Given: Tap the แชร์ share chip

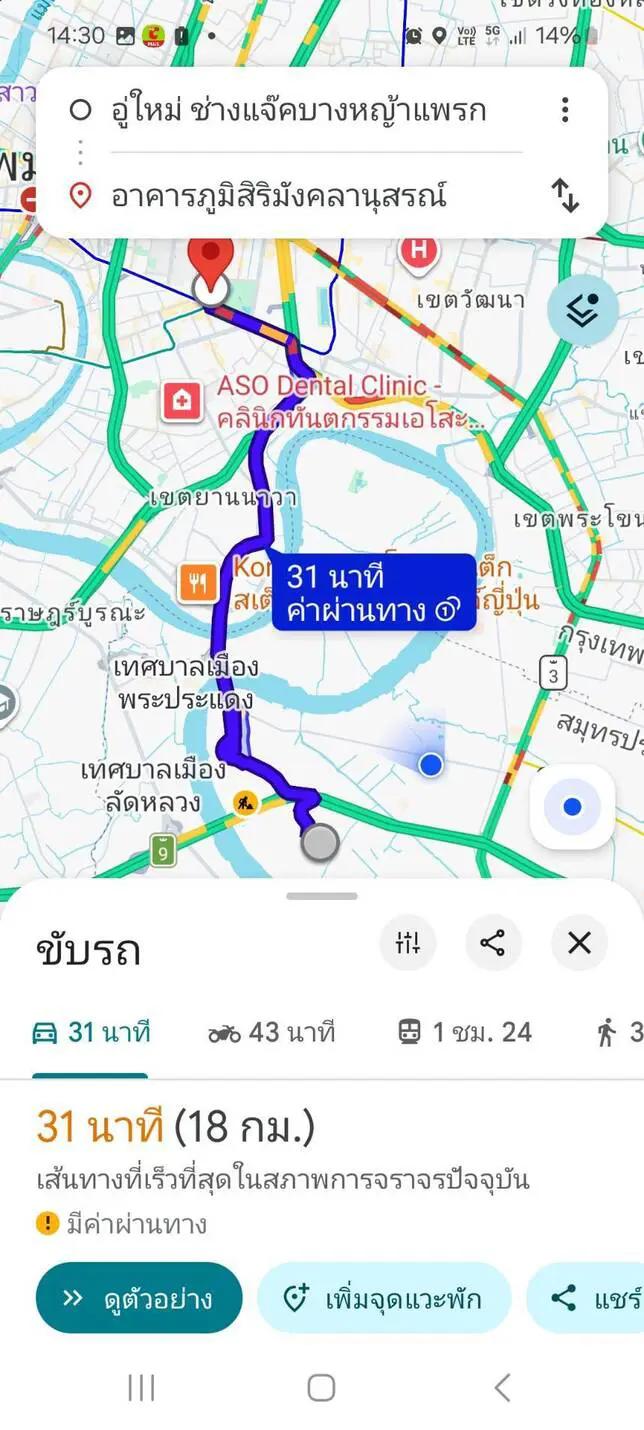Looking at the screenshot, I should click(x=586, y=1298).
